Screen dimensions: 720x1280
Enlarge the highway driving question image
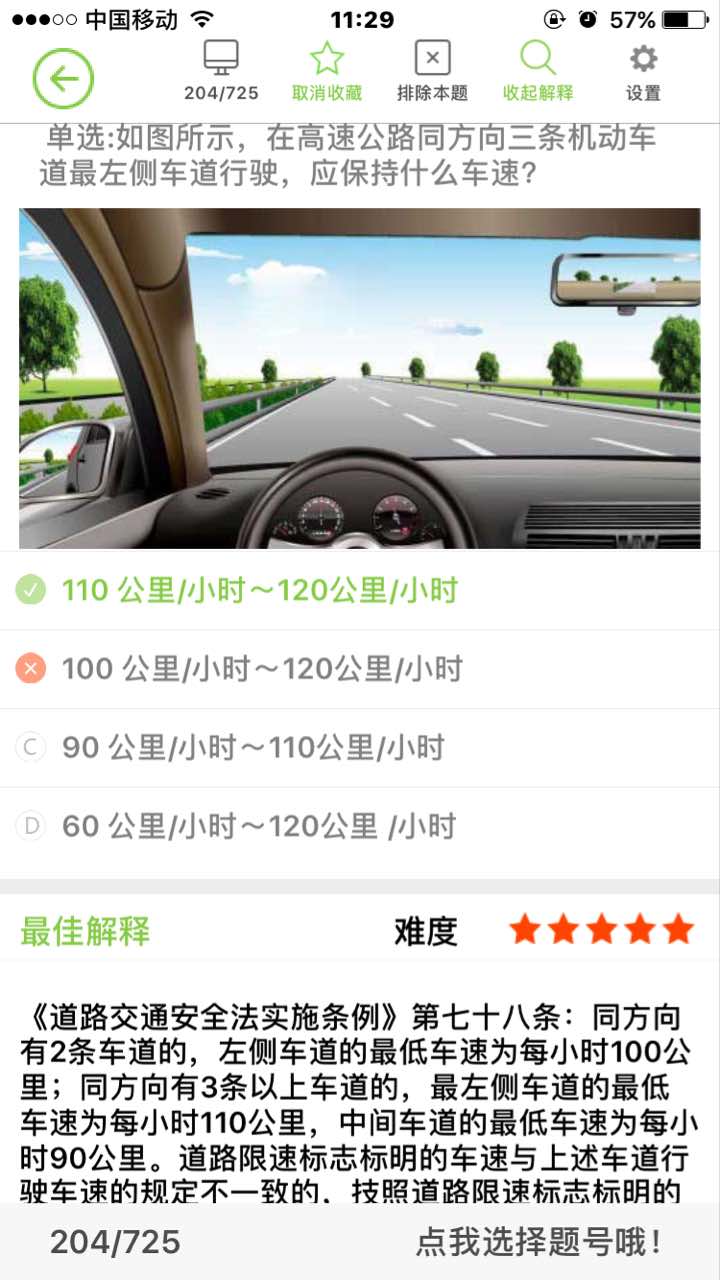360,378
